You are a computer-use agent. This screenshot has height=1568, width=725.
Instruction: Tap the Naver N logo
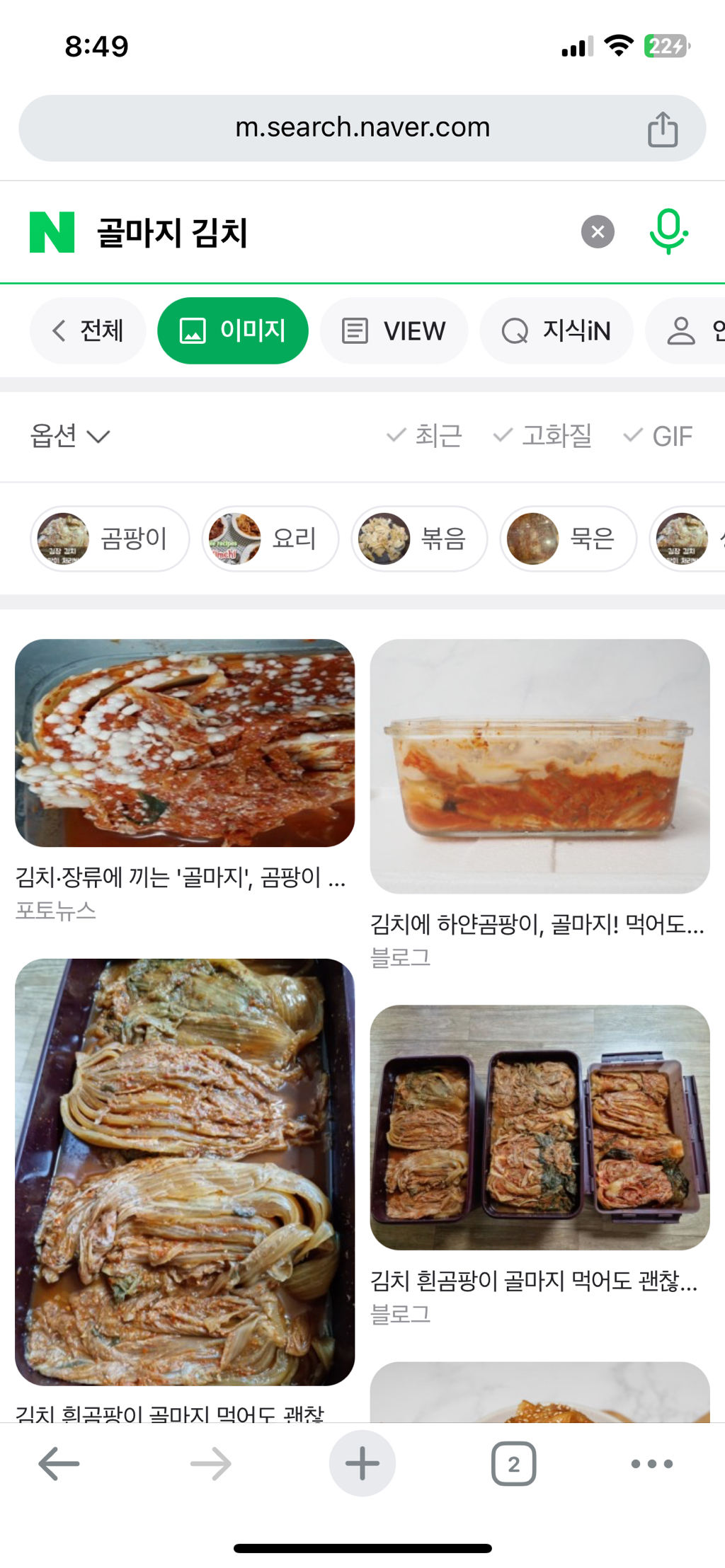(52, 232)
